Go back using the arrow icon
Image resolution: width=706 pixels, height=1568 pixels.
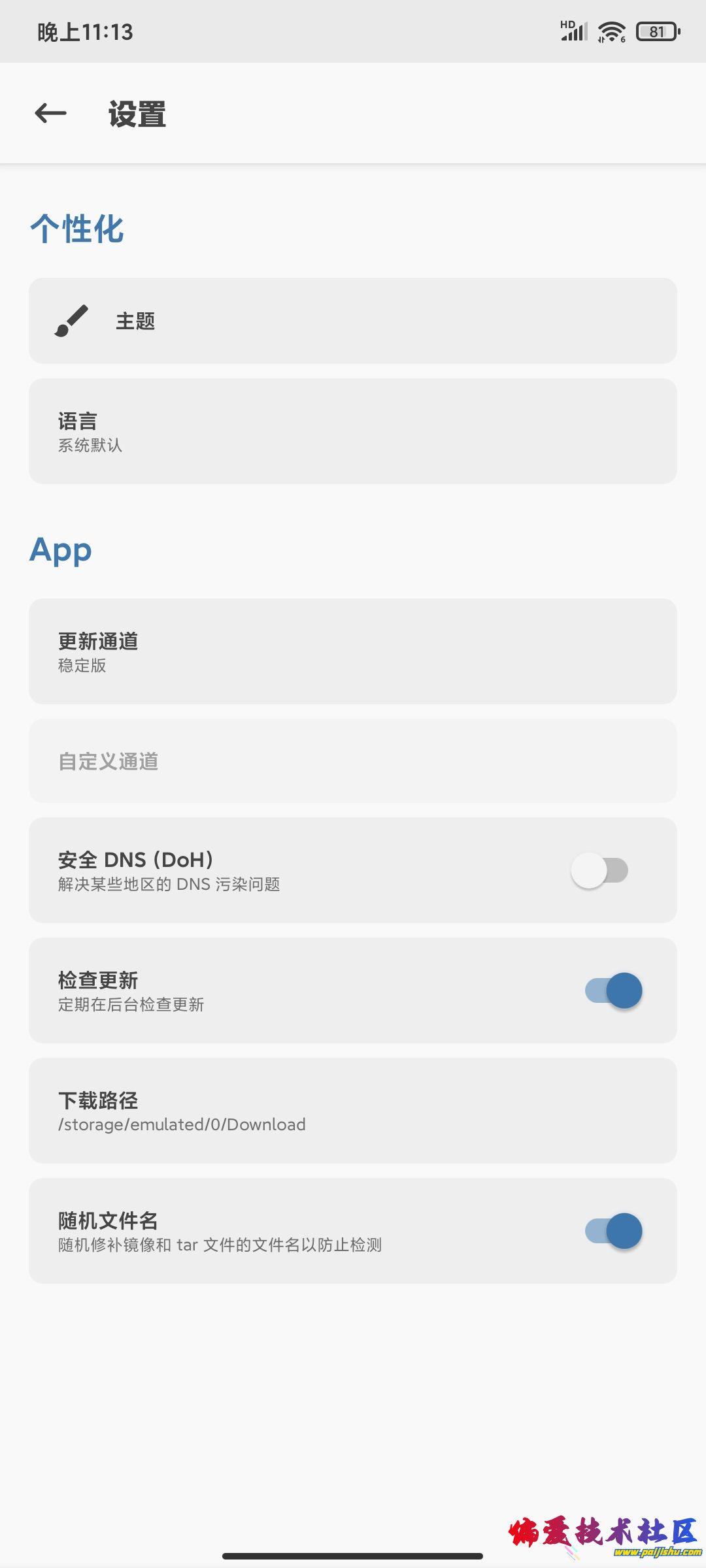coord(51,114)
